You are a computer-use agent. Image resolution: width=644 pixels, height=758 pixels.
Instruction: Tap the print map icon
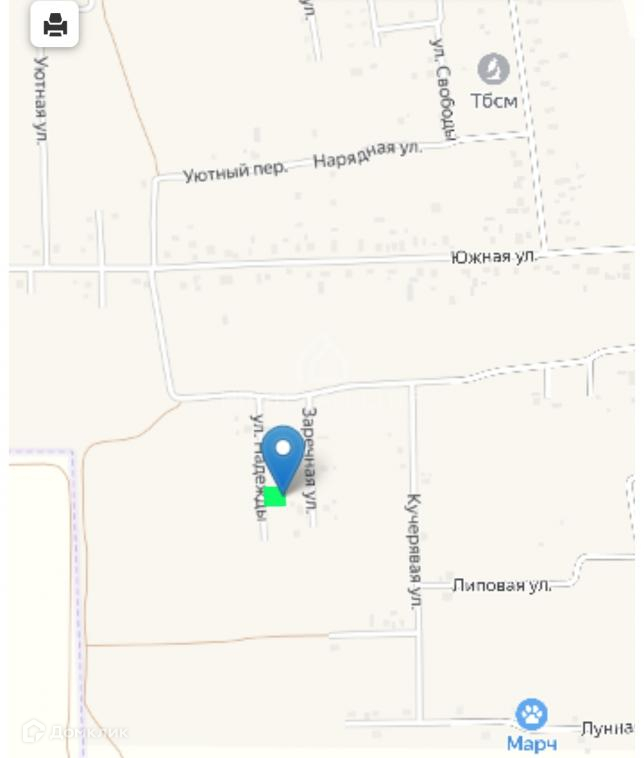[55, 25]
